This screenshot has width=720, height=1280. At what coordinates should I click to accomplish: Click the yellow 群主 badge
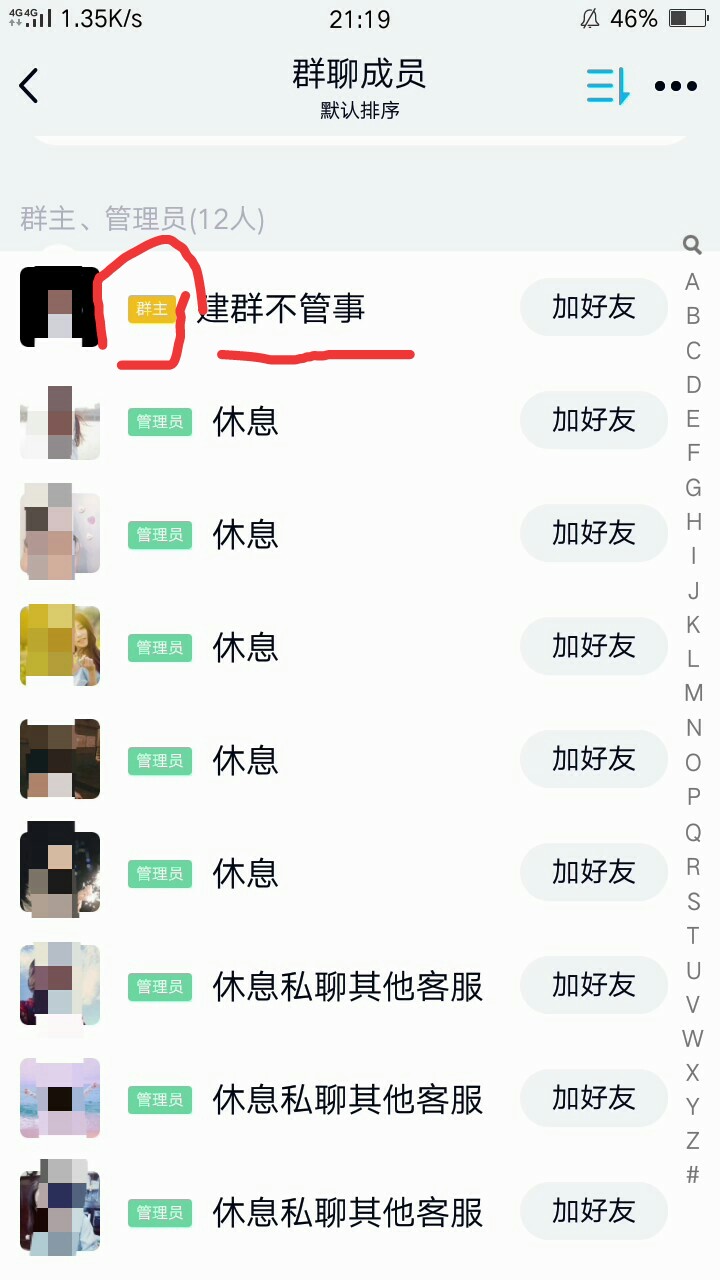click(152, 310)
